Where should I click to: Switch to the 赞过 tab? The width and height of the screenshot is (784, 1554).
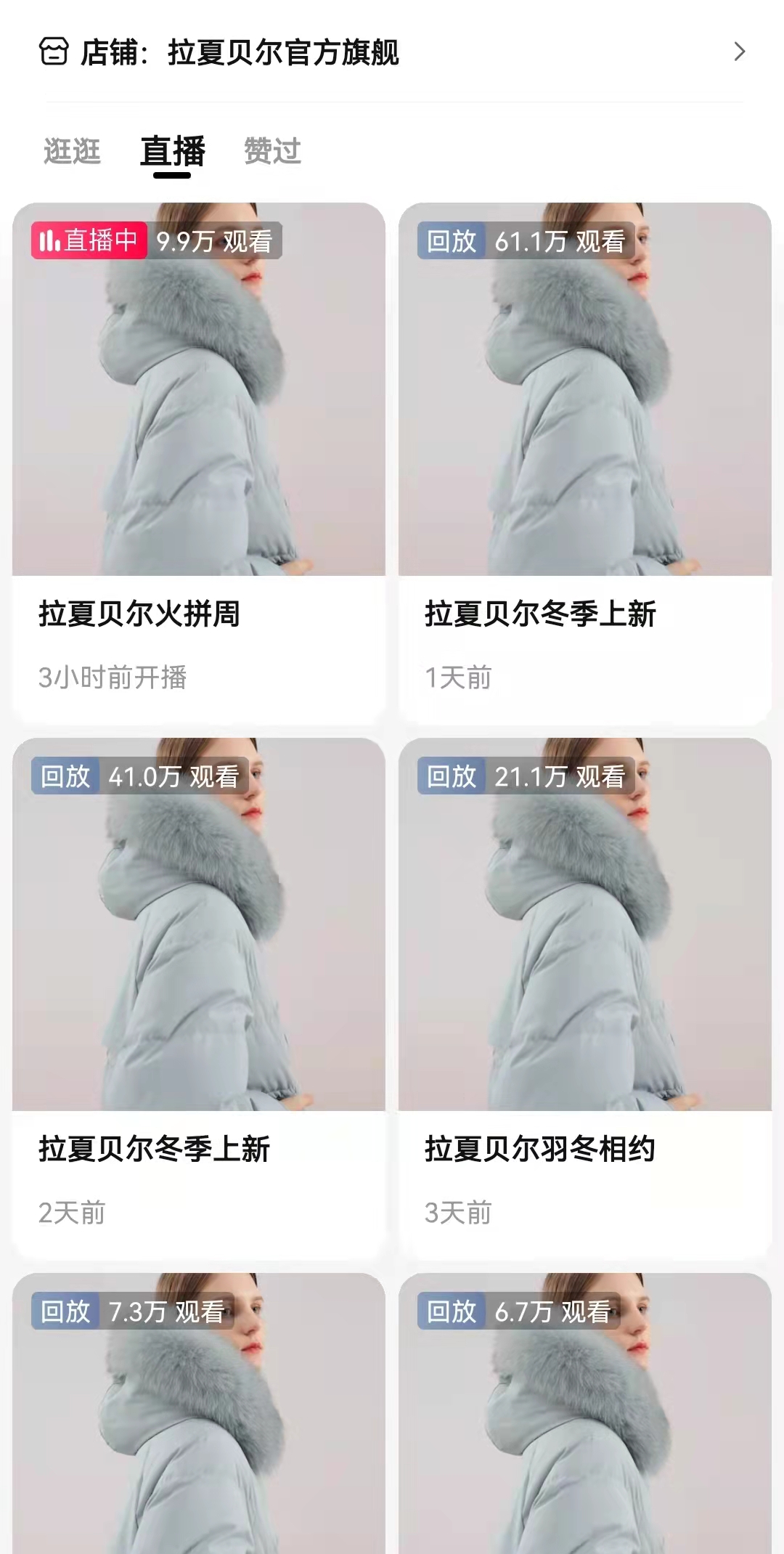click(x=272, y=151)
